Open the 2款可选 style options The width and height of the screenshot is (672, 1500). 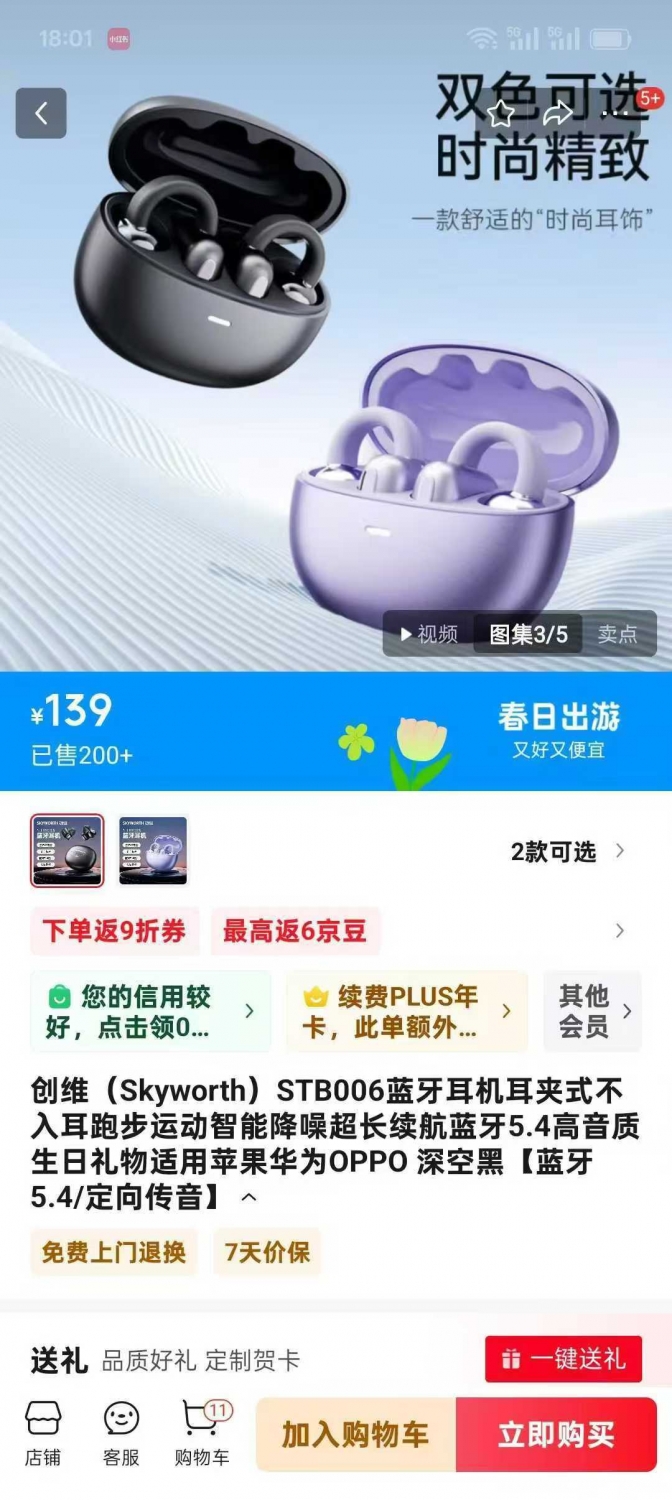[568, 851]
